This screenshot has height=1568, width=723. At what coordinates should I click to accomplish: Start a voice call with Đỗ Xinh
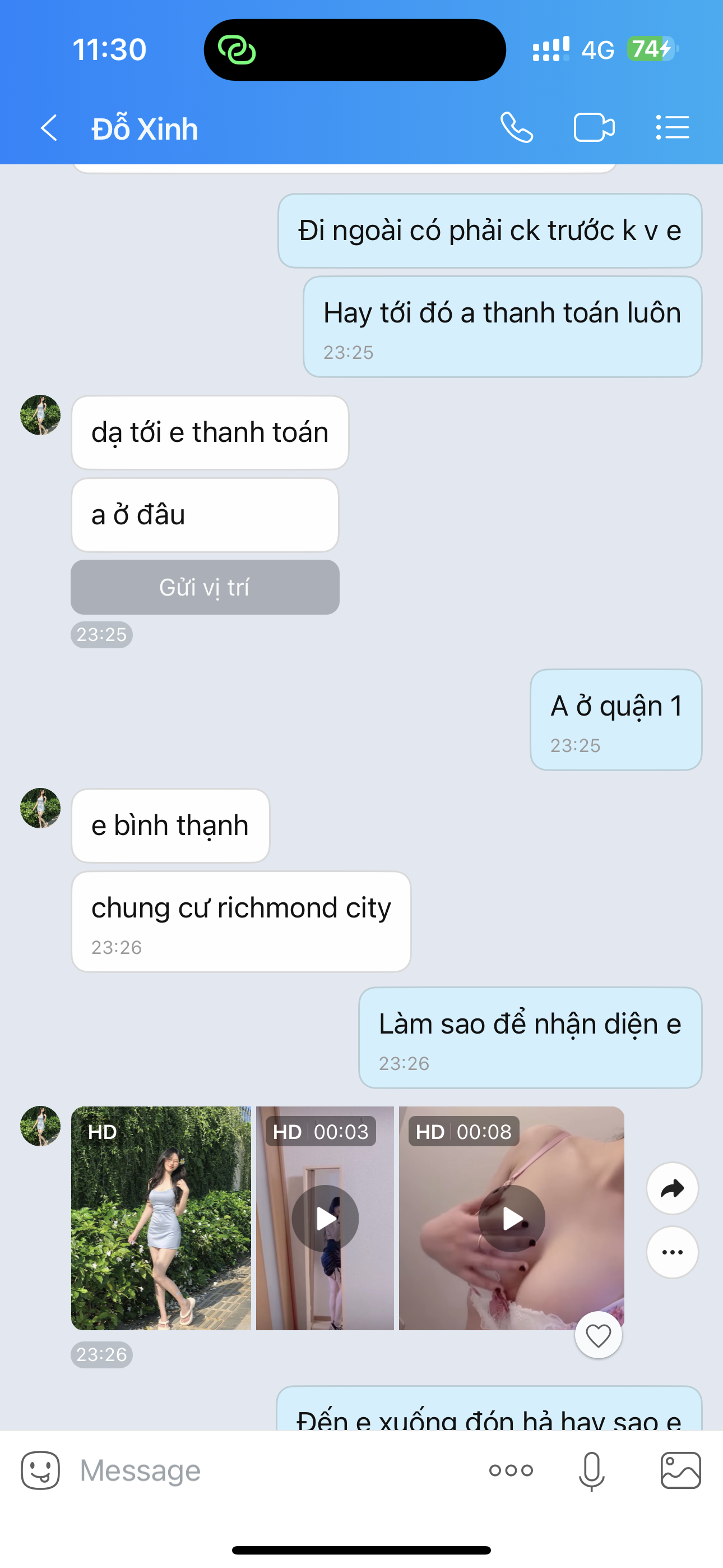[517, 128]
